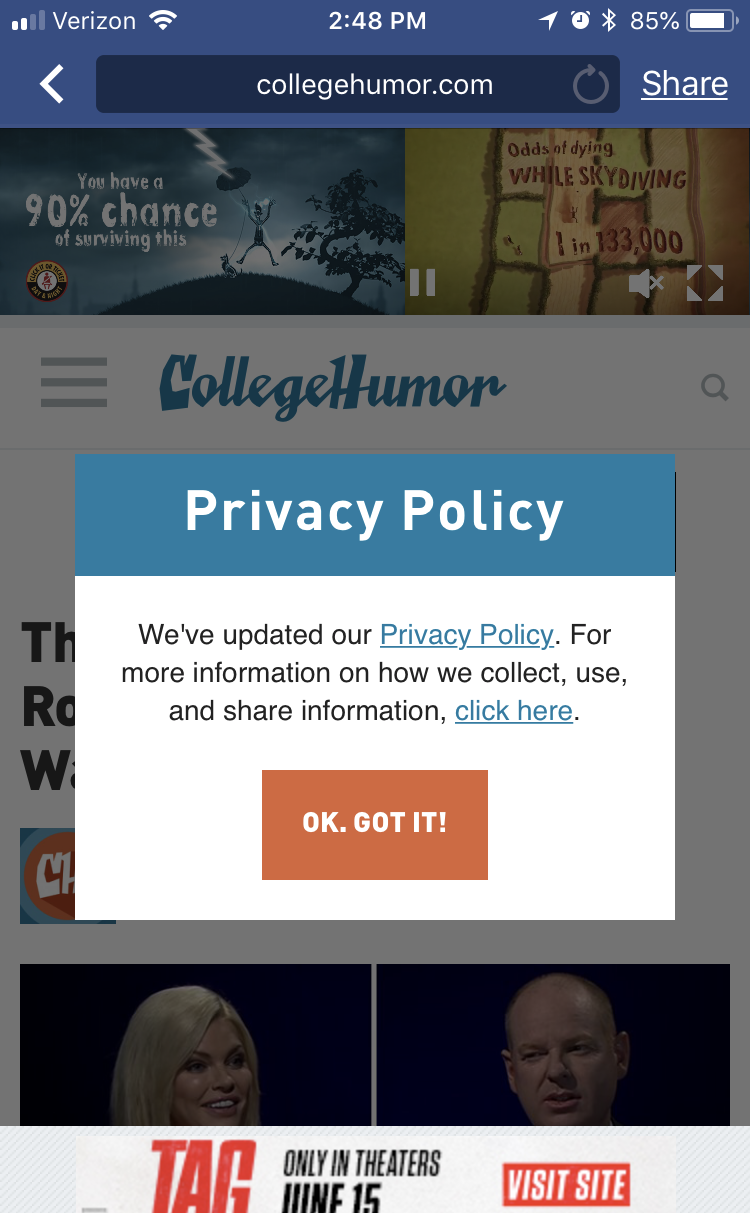Reload the collegehumor.com page
This screenshot has width=750, height=1213.
click(x=590, y=85)
